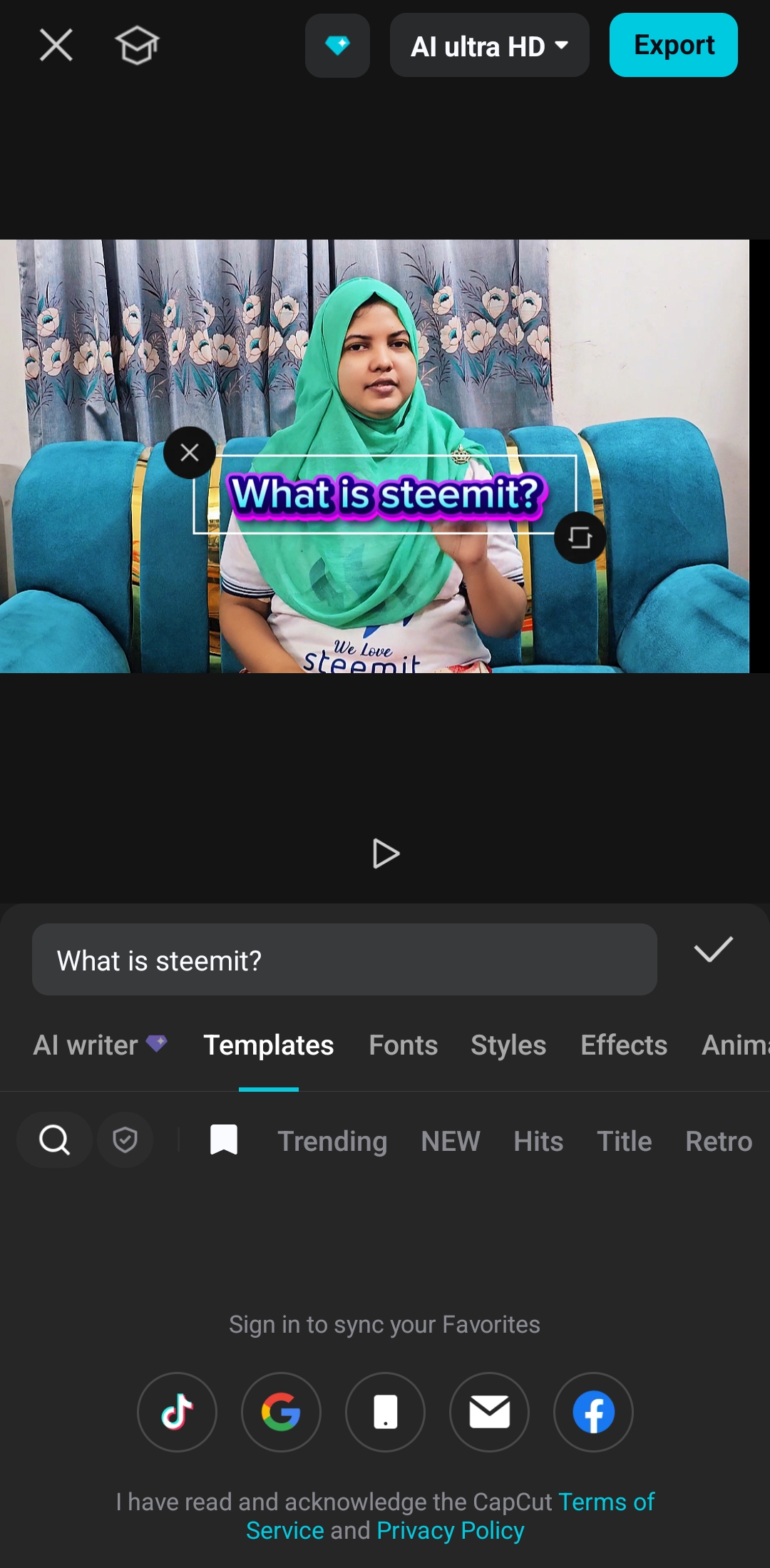This screenshot has width=770, height=1568.
Task: Sign in with Google
Action: [x=281, y=1412]
